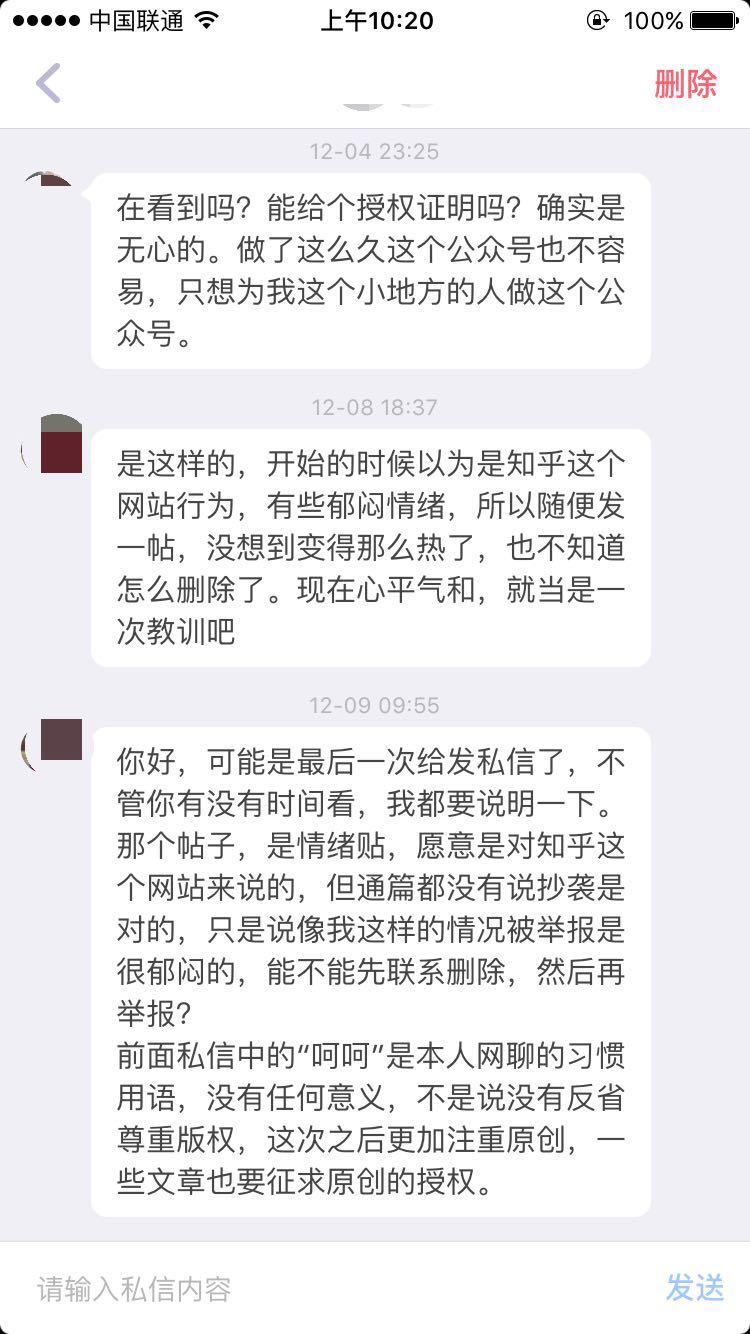Screen dimensions: 750x1334
Task: Go back using the top-left arrow
Action: (48, 83)
